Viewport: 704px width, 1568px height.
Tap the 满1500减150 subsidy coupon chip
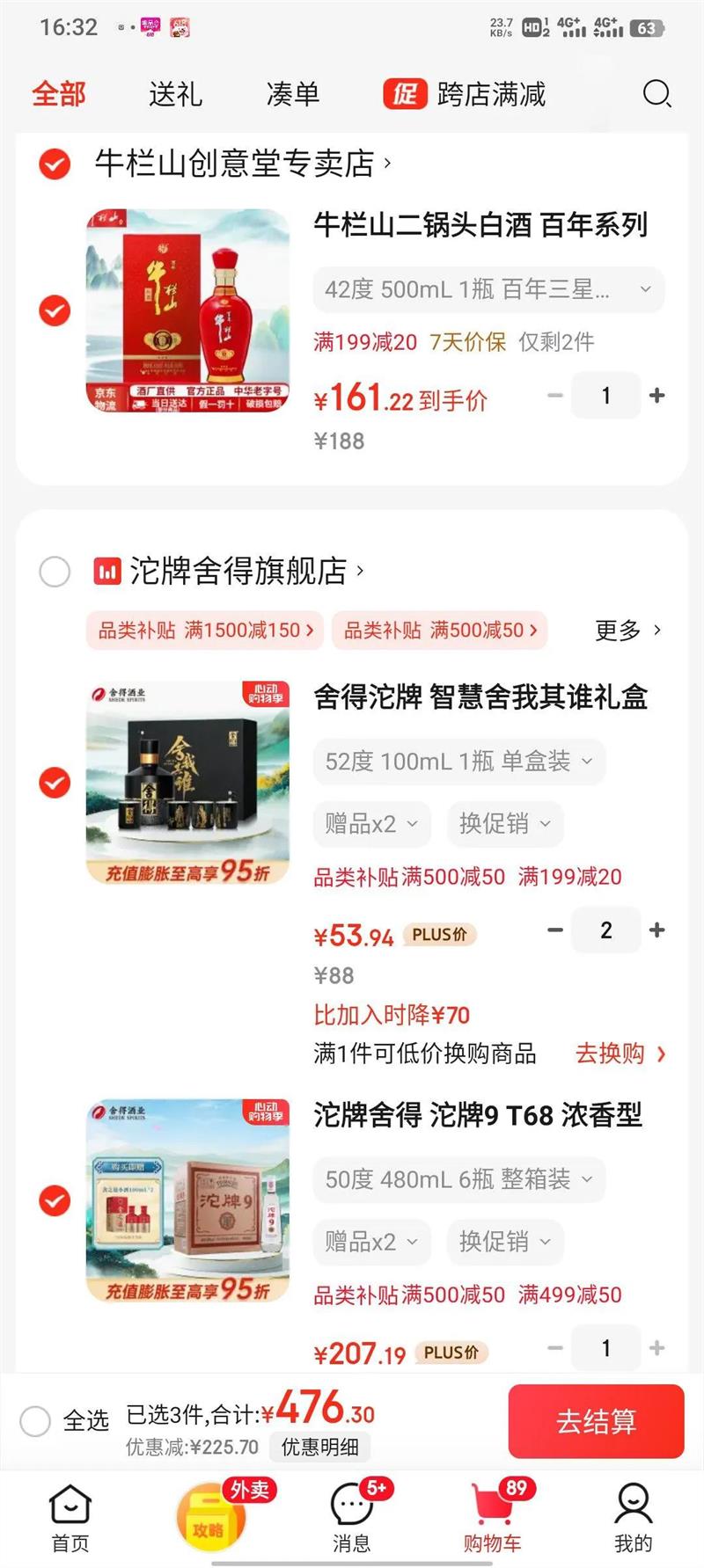205,631
